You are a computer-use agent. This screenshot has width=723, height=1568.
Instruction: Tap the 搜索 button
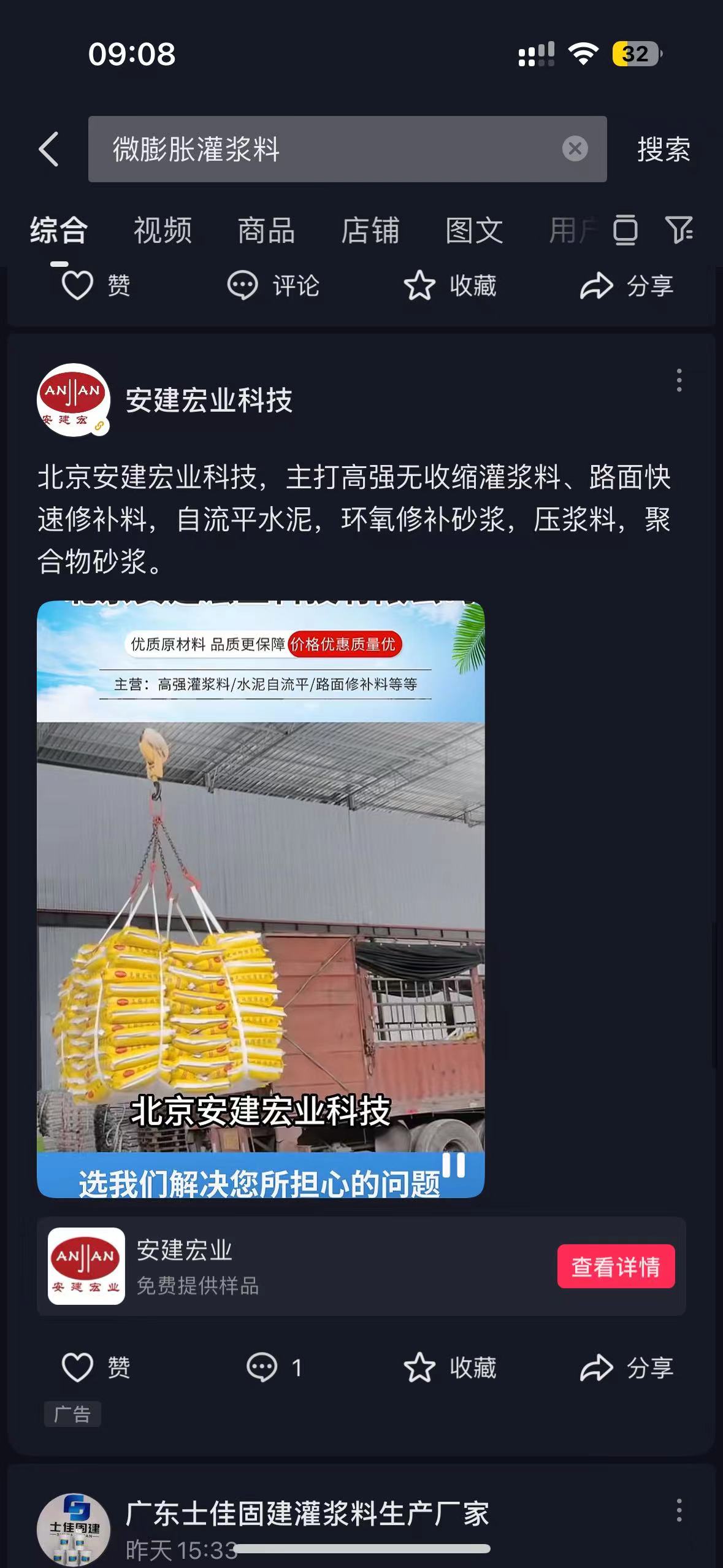click(x=664, y=149)
